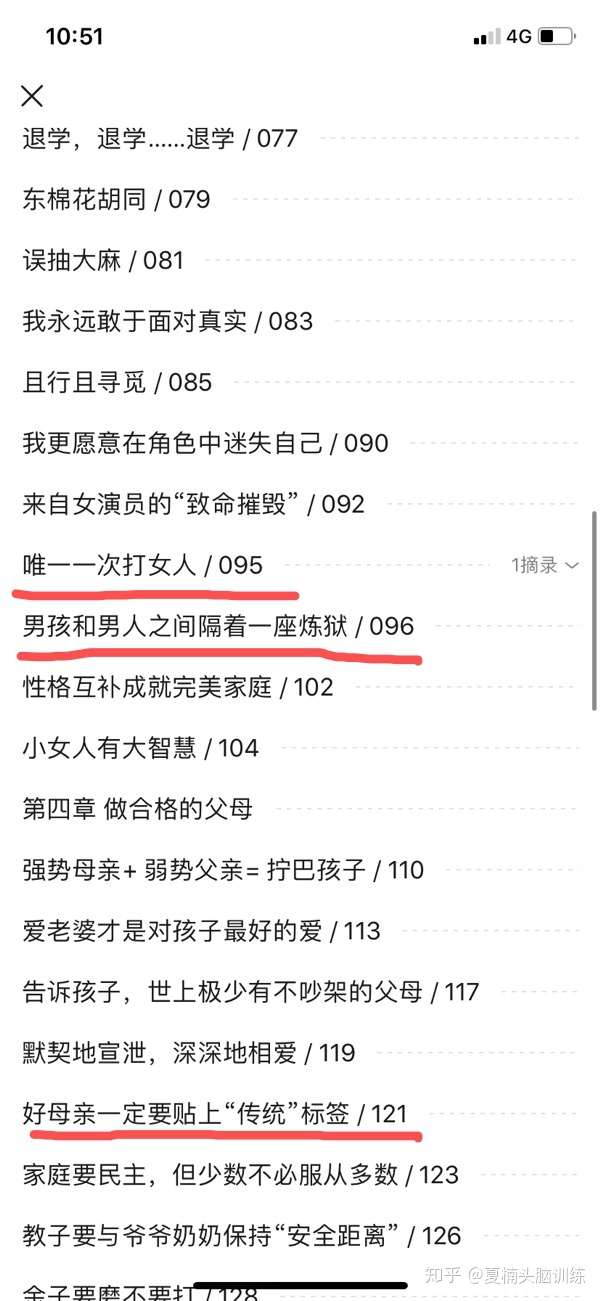Select 我更愿意在角色中迷失自己 / 090

click(205, 443)
